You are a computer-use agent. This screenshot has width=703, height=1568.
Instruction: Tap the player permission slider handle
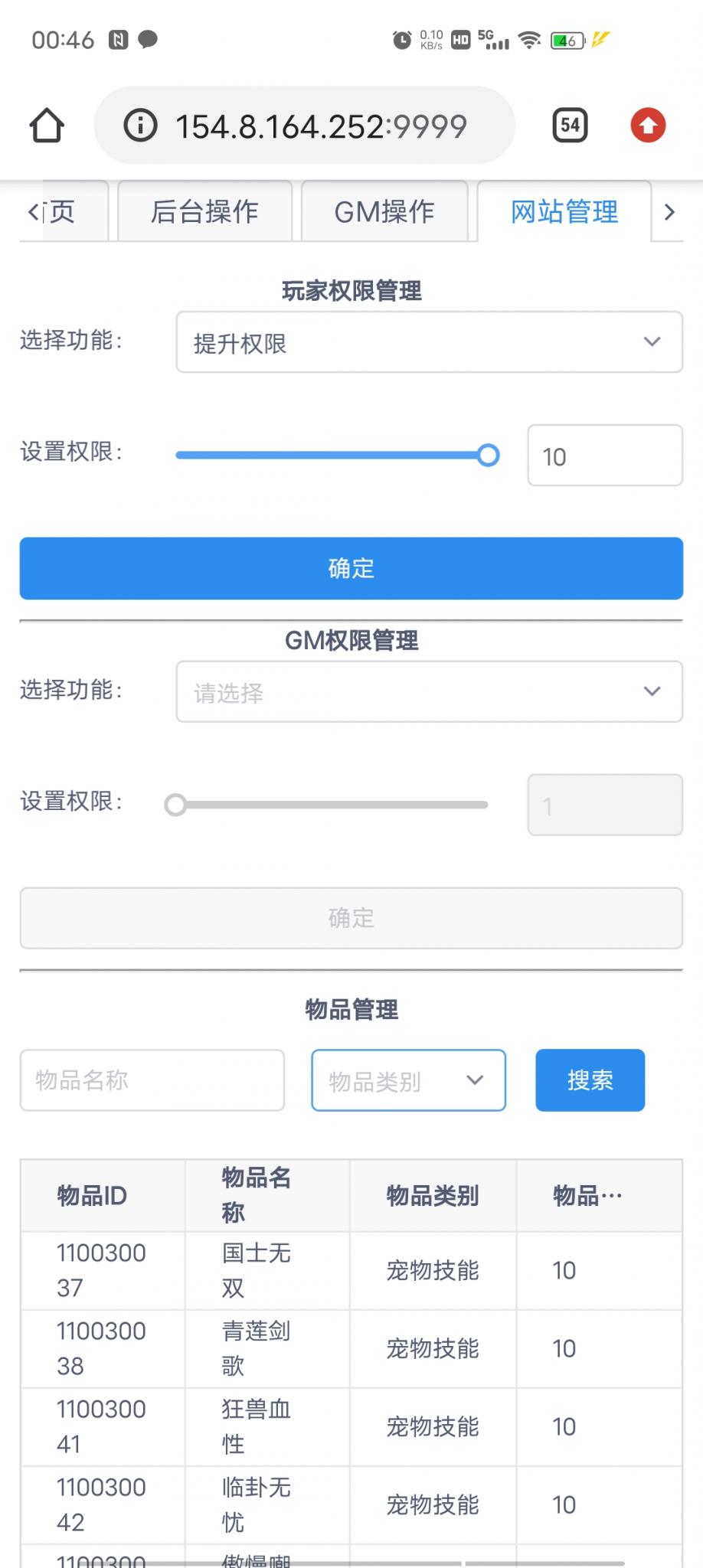click(x=488, y=456)
